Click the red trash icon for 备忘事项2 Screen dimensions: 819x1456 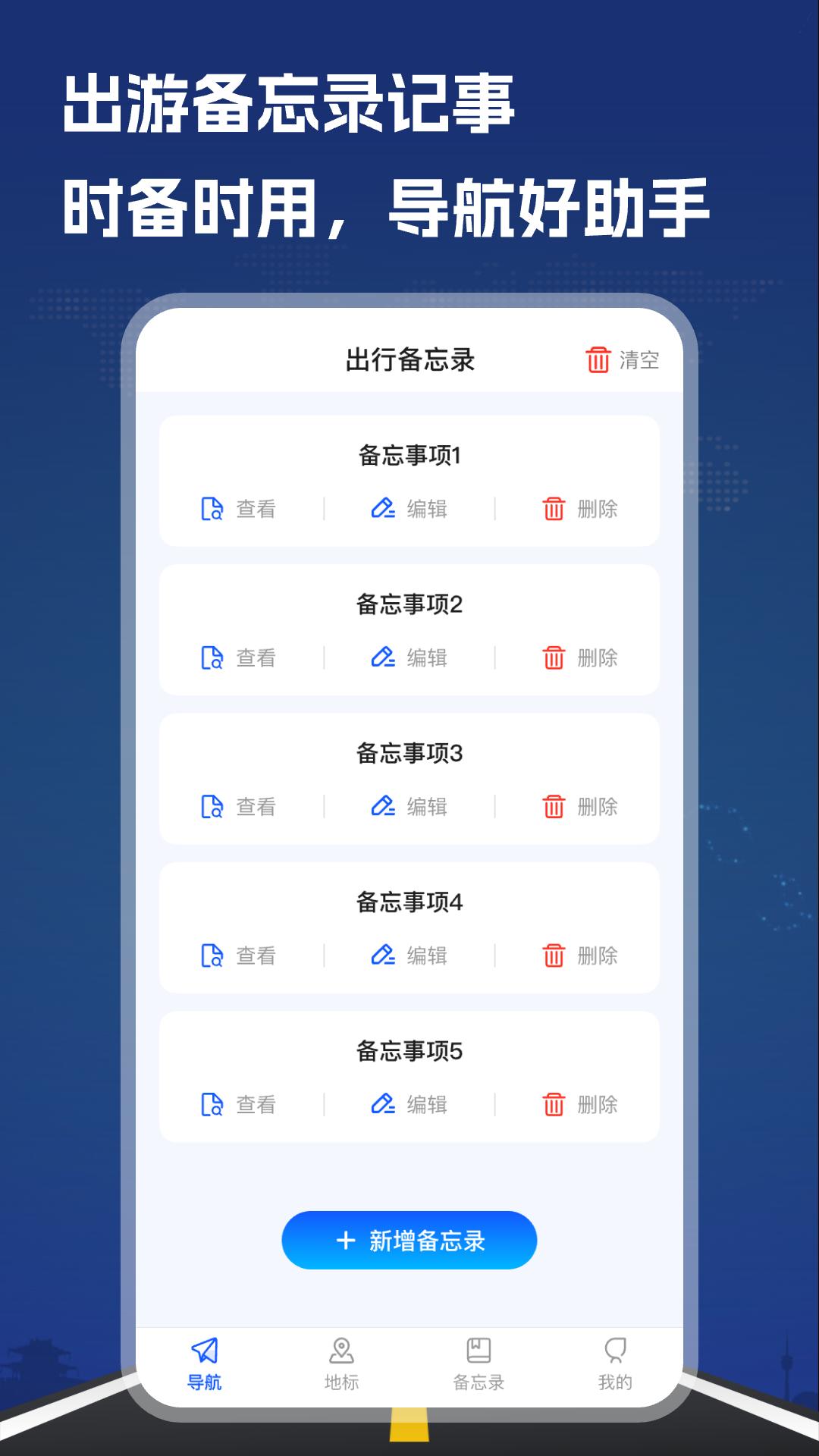pos(553,657)
